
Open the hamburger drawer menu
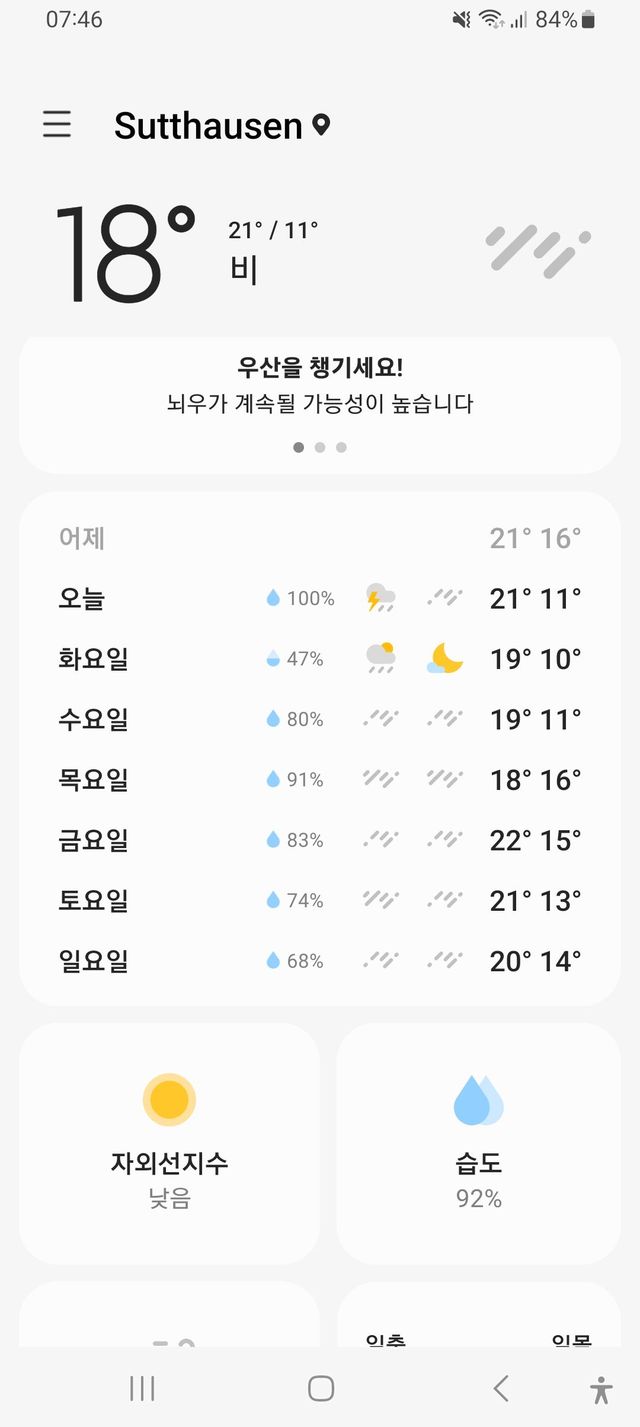57,124
